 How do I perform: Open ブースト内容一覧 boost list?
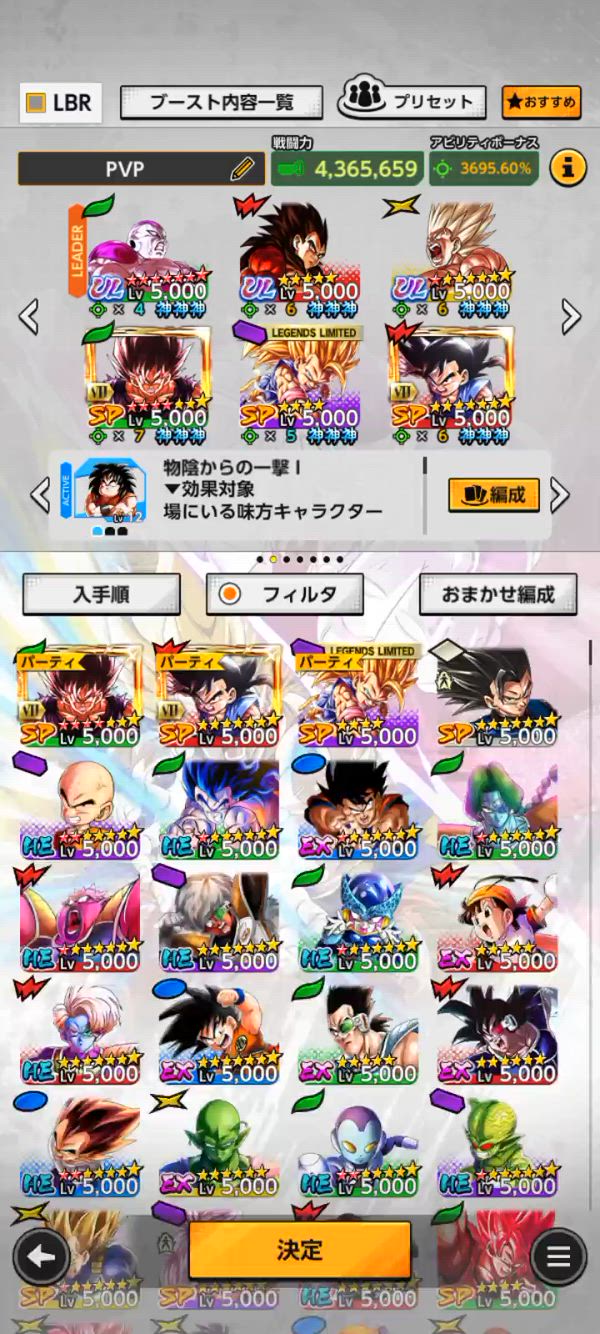(x=221, y=102)
